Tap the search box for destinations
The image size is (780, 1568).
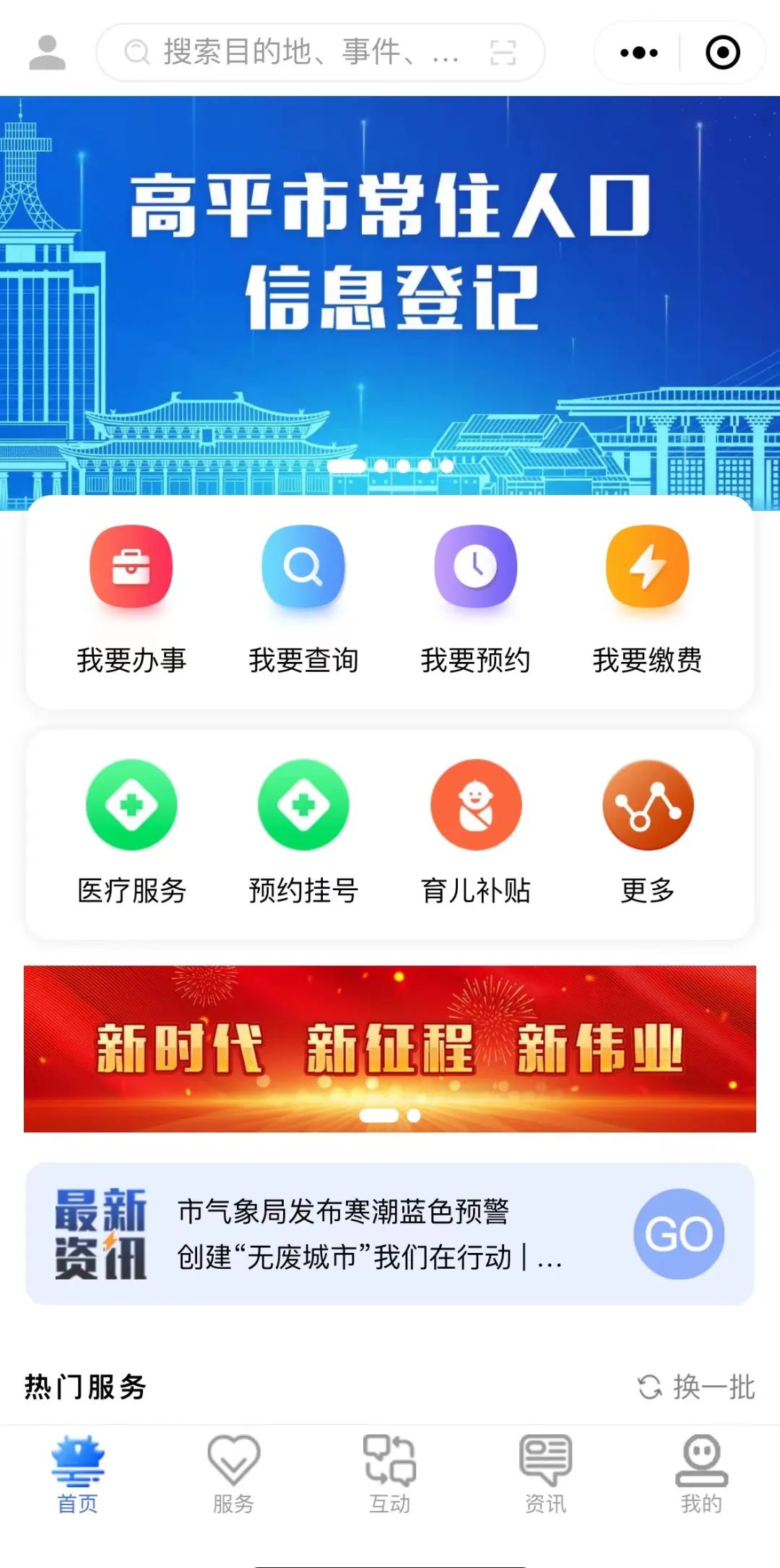click(303, 53)
